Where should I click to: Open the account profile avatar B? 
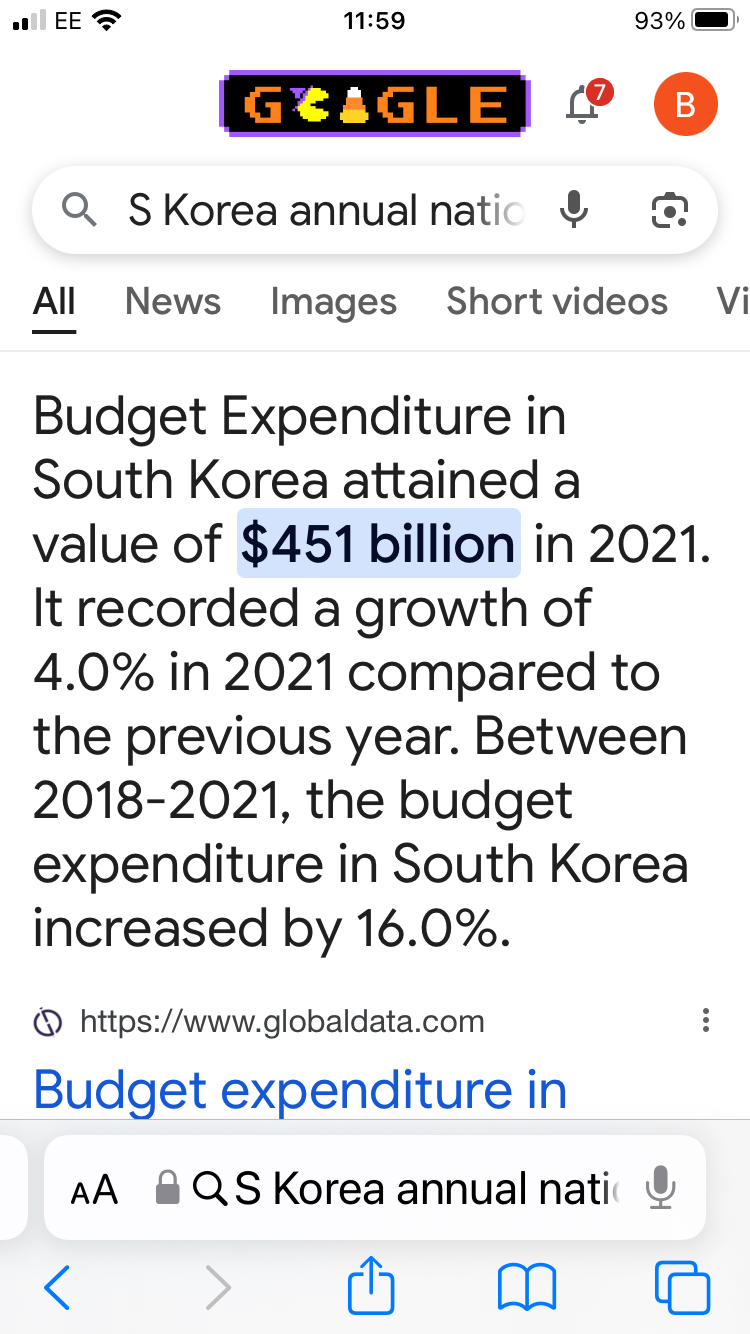(685, 104)
